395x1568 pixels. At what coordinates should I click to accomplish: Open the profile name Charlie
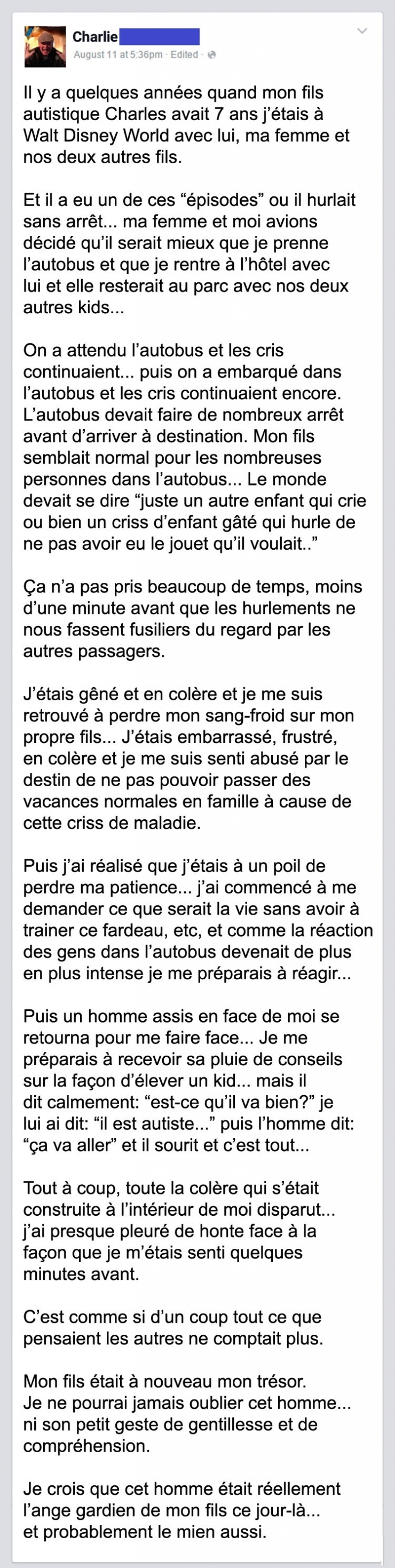click(95, 37)
